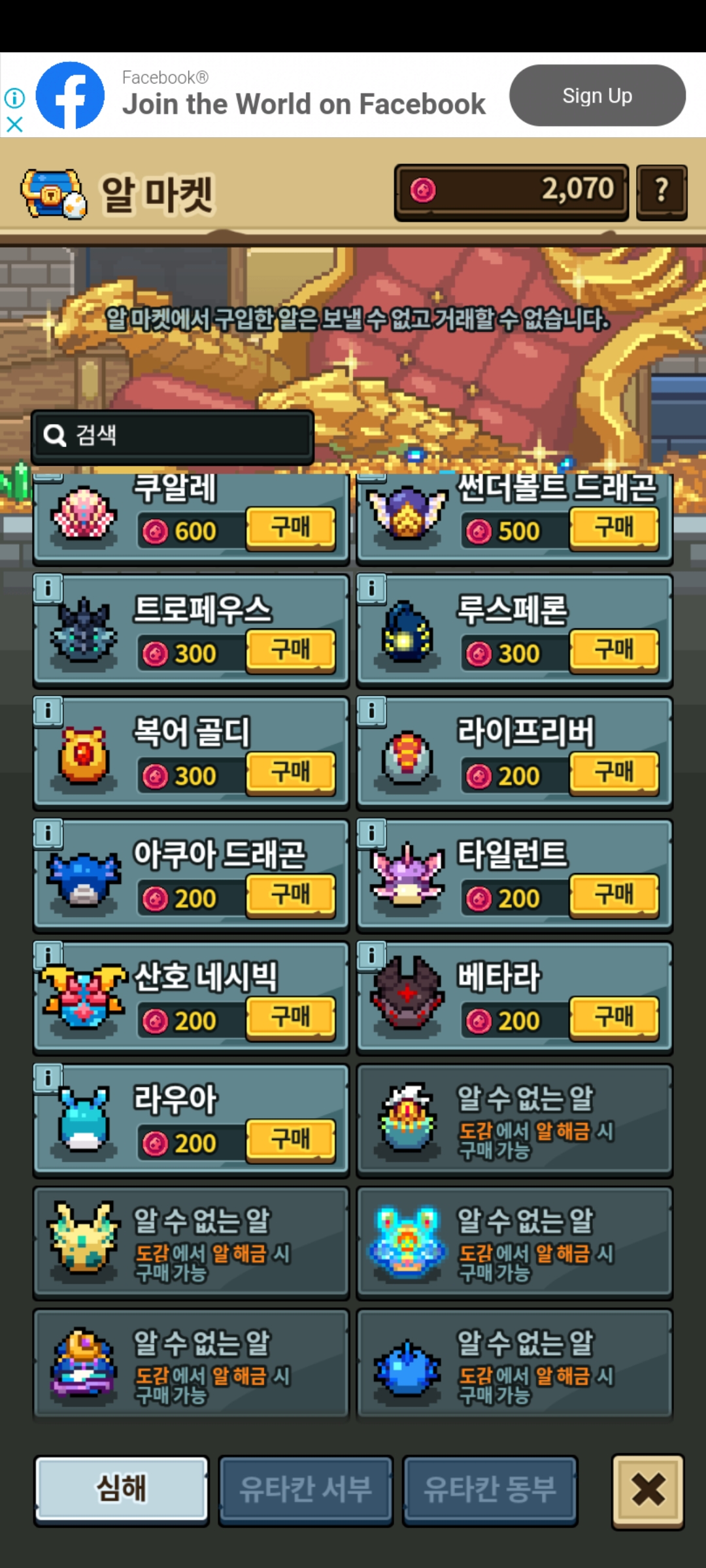Buy the 복어 골디 egg
Image resolution: width=706 pixels, height=1568 pixels.
pyautogui.click(x=291, y=773)
